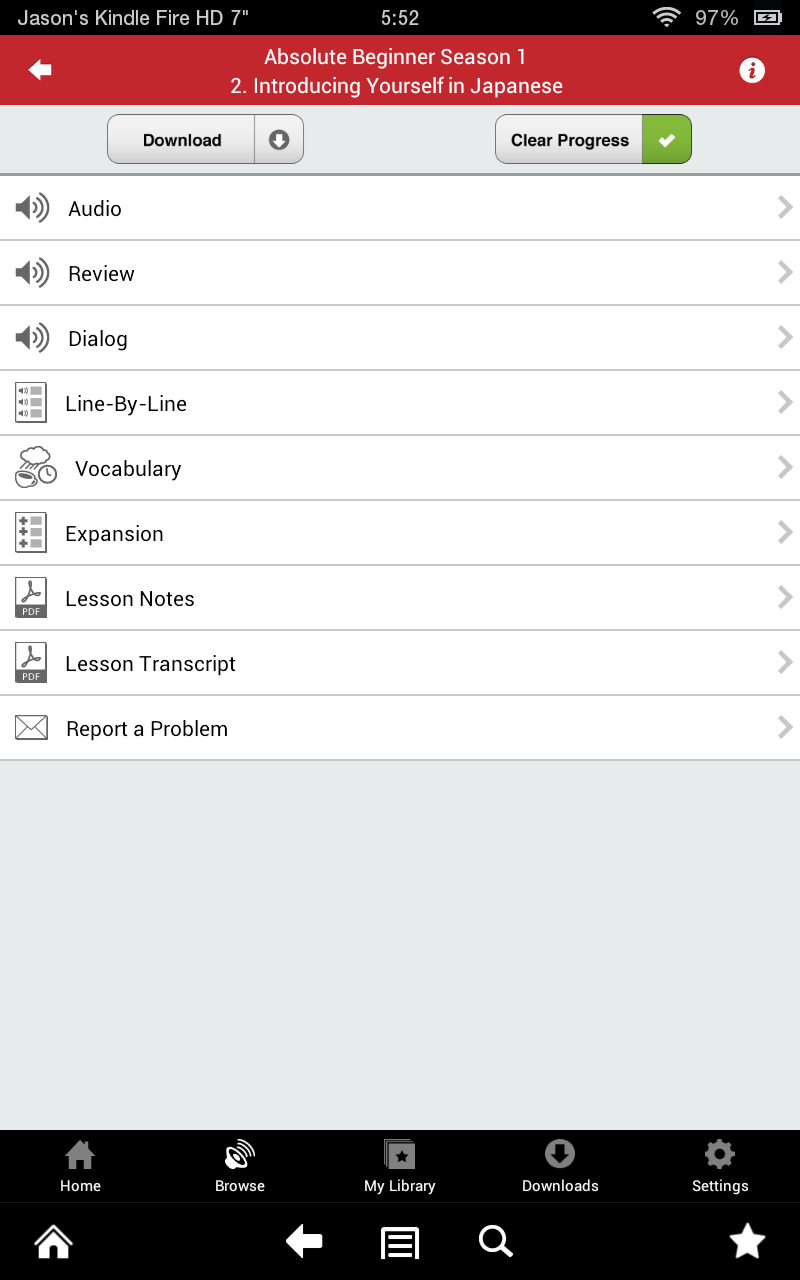
Task: Open the Downloads tab
Action: (x=560, y=1167)
